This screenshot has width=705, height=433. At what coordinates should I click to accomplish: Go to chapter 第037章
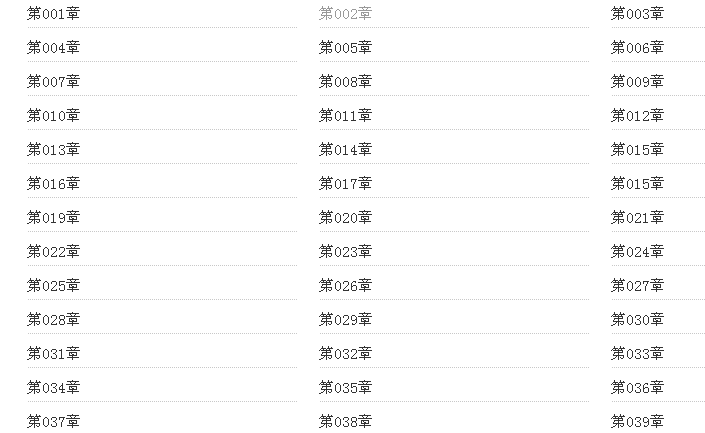53,421
